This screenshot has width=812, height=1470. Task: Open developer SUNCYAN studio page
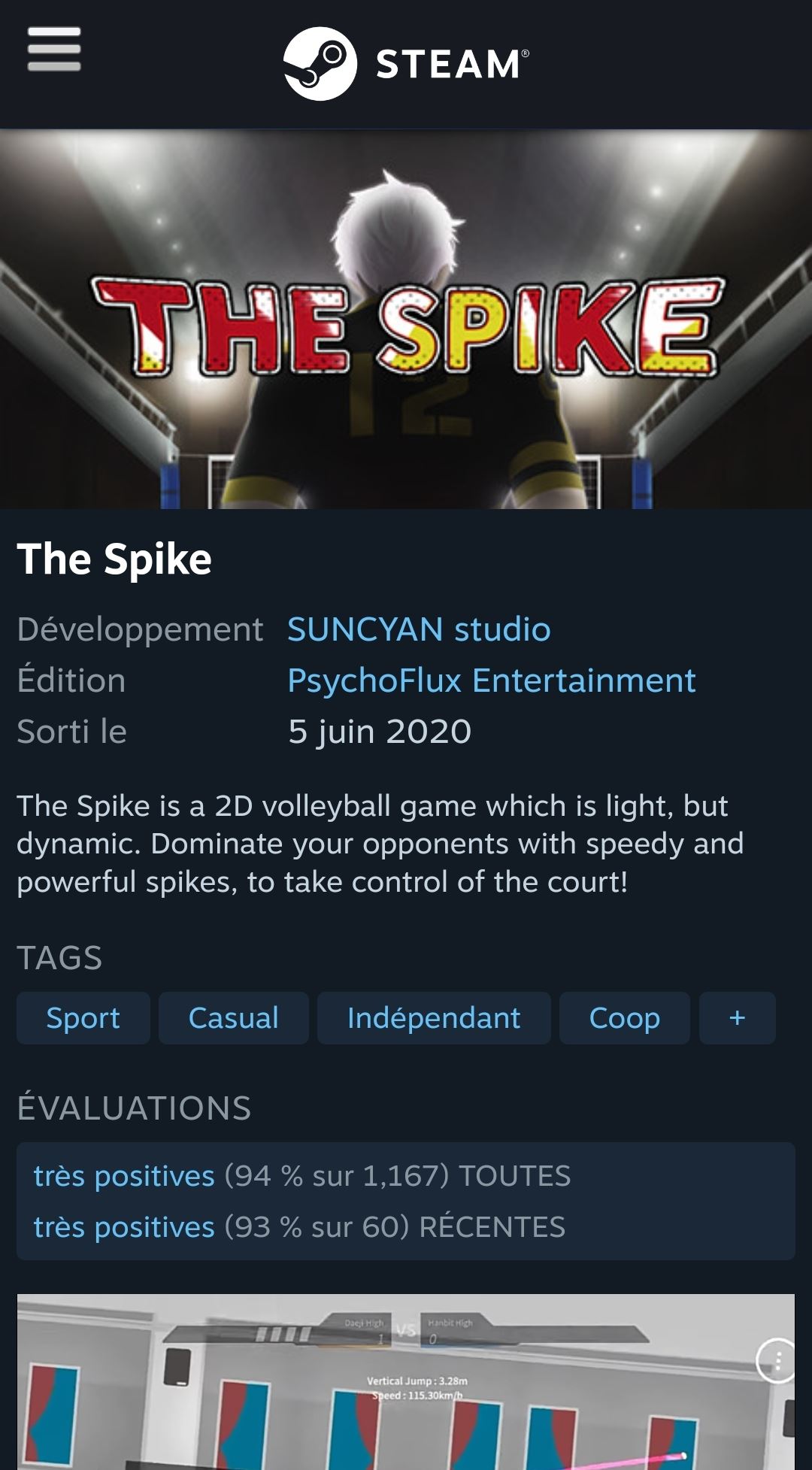(x=419, y=629)
